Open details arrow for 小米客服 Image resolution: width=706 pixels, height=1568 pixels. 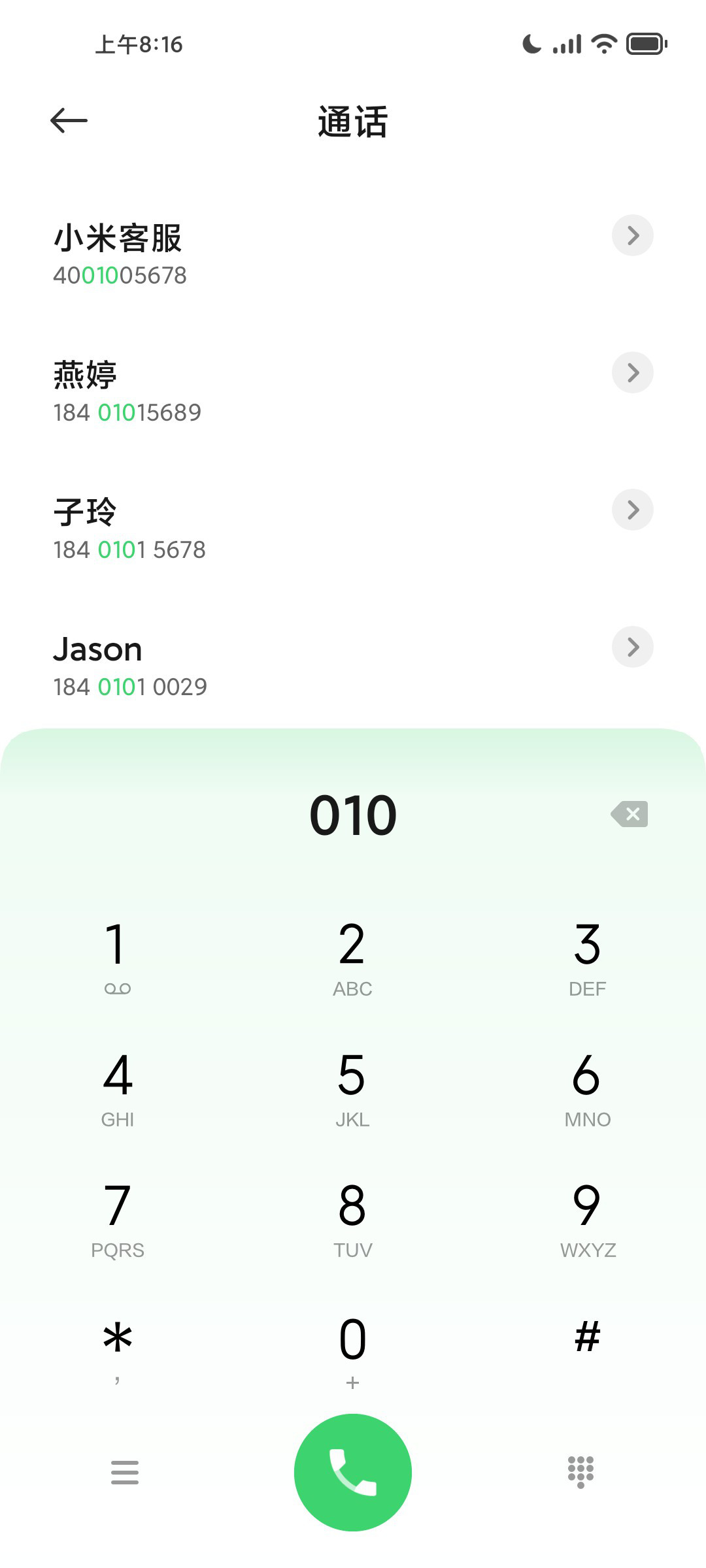(632, 235)
